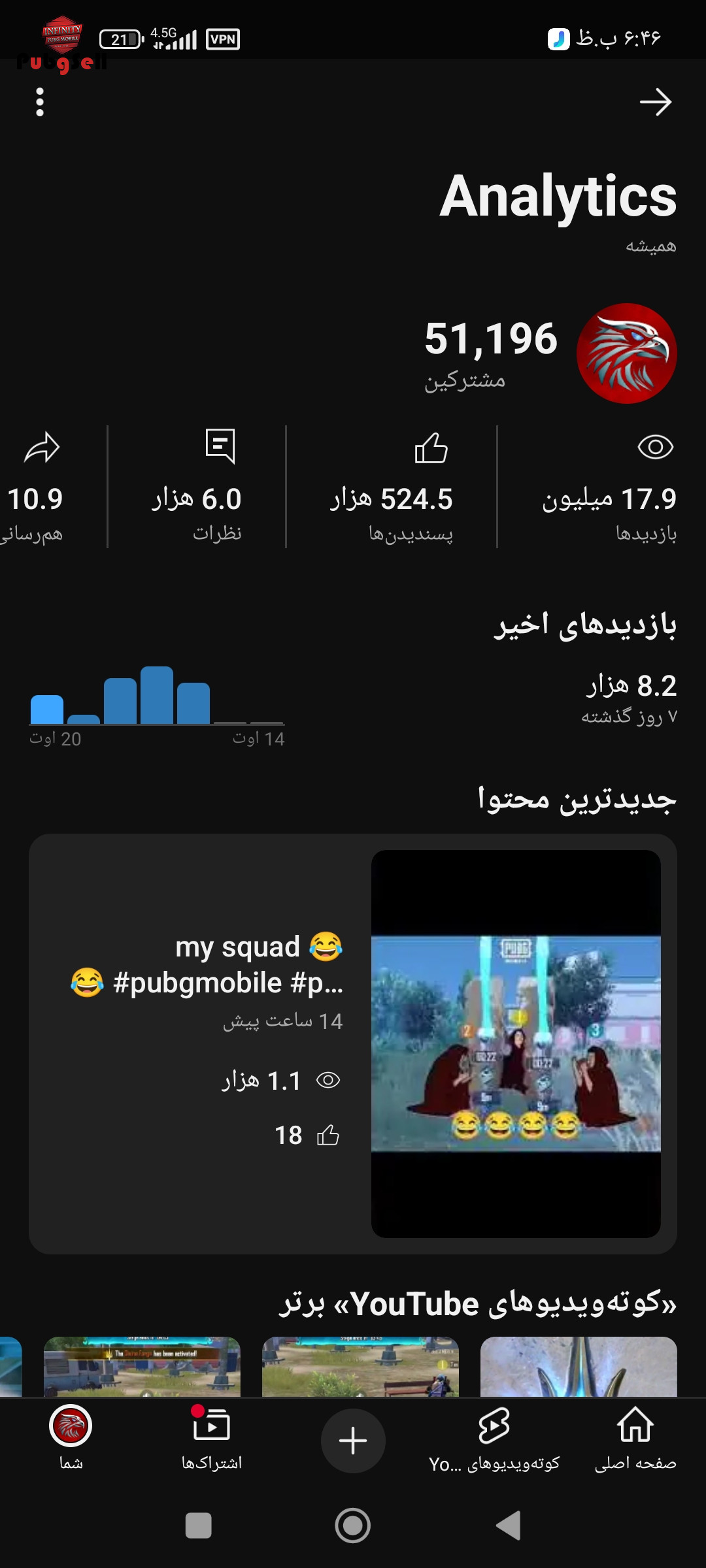The image size is (706, 1568).
Task: Tap the system back button
Action: (x=508, y=1526)
